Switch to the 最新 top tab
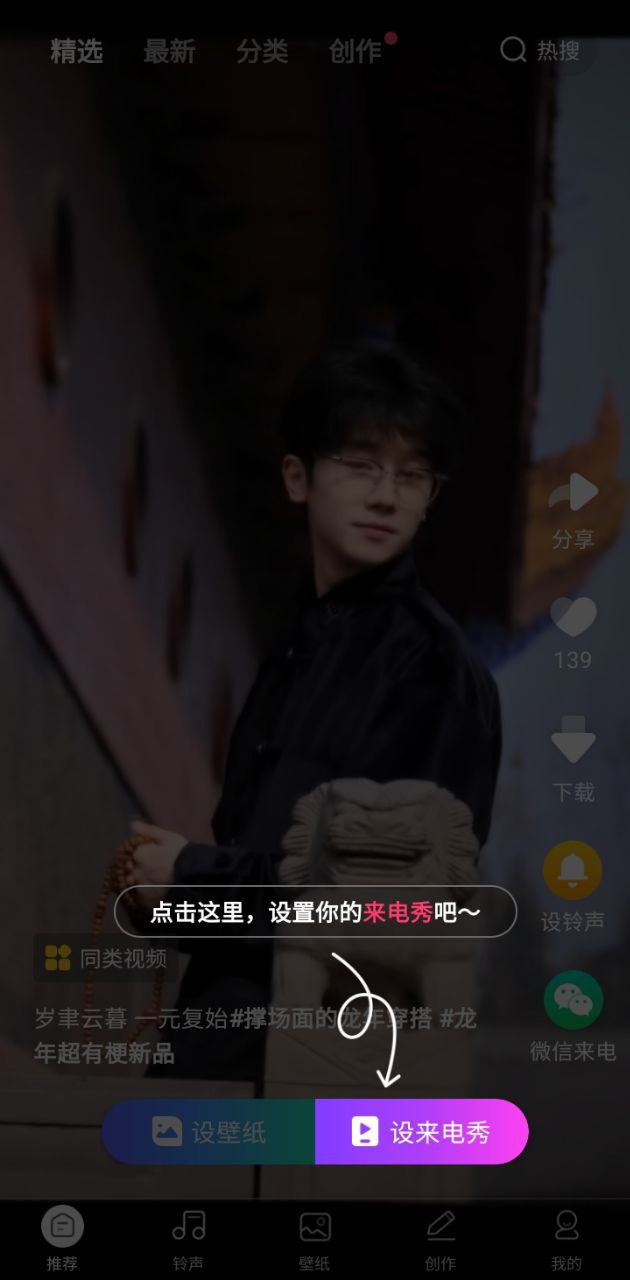Viewport: 630px width, 1280px height. (169, 51)
